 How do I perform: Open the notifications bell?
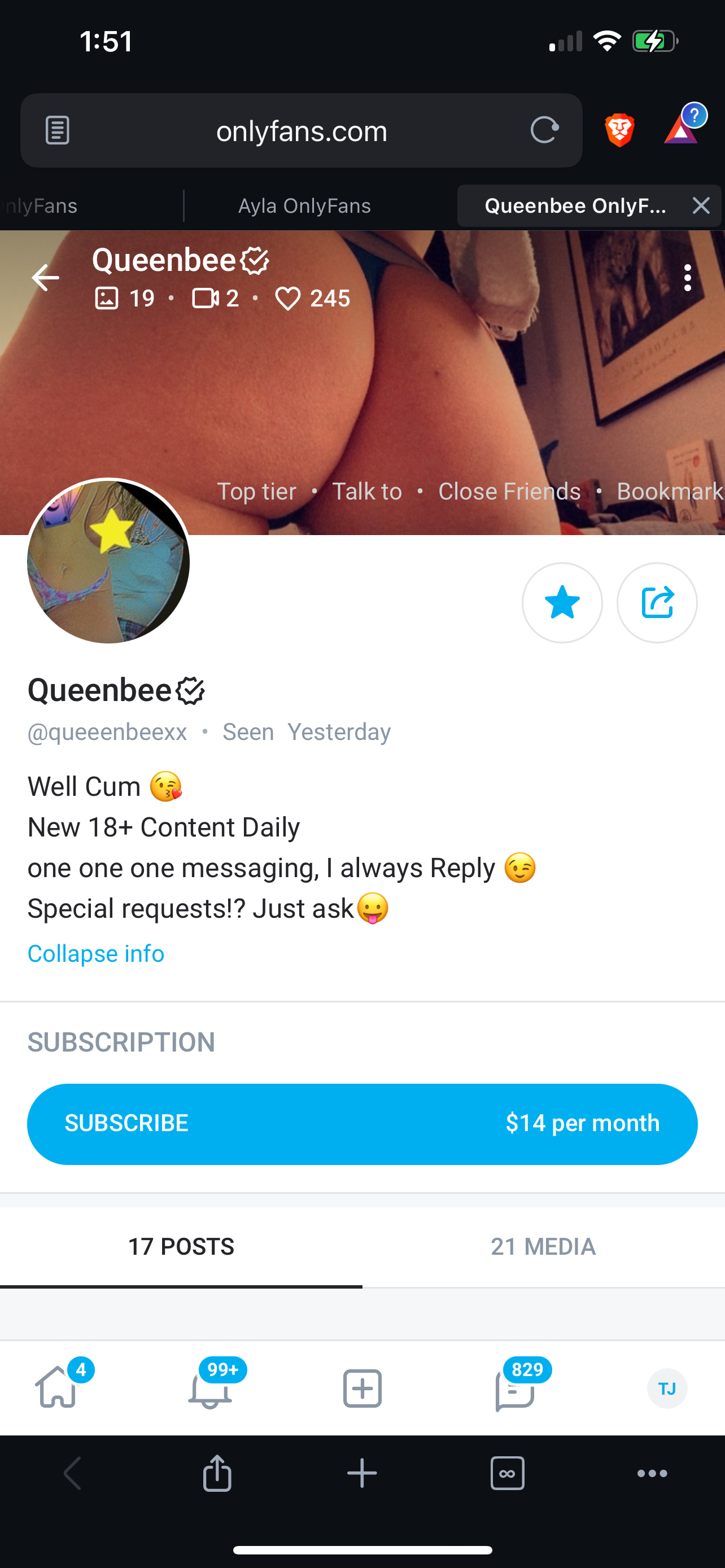point(209,1388)
